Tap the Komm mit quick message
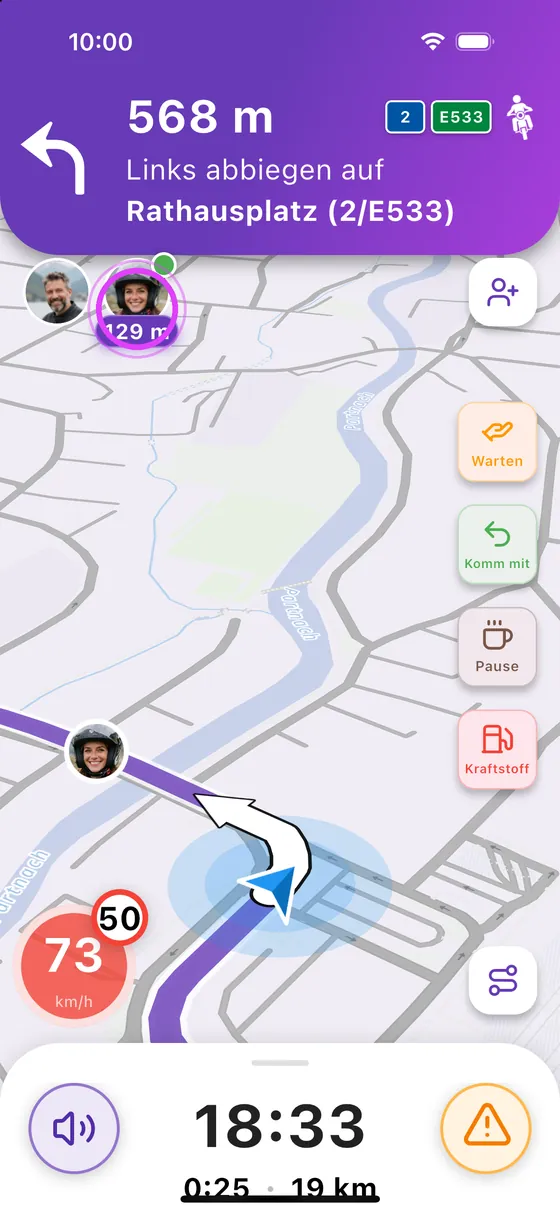560x1214 pixels. click(497, 545)
